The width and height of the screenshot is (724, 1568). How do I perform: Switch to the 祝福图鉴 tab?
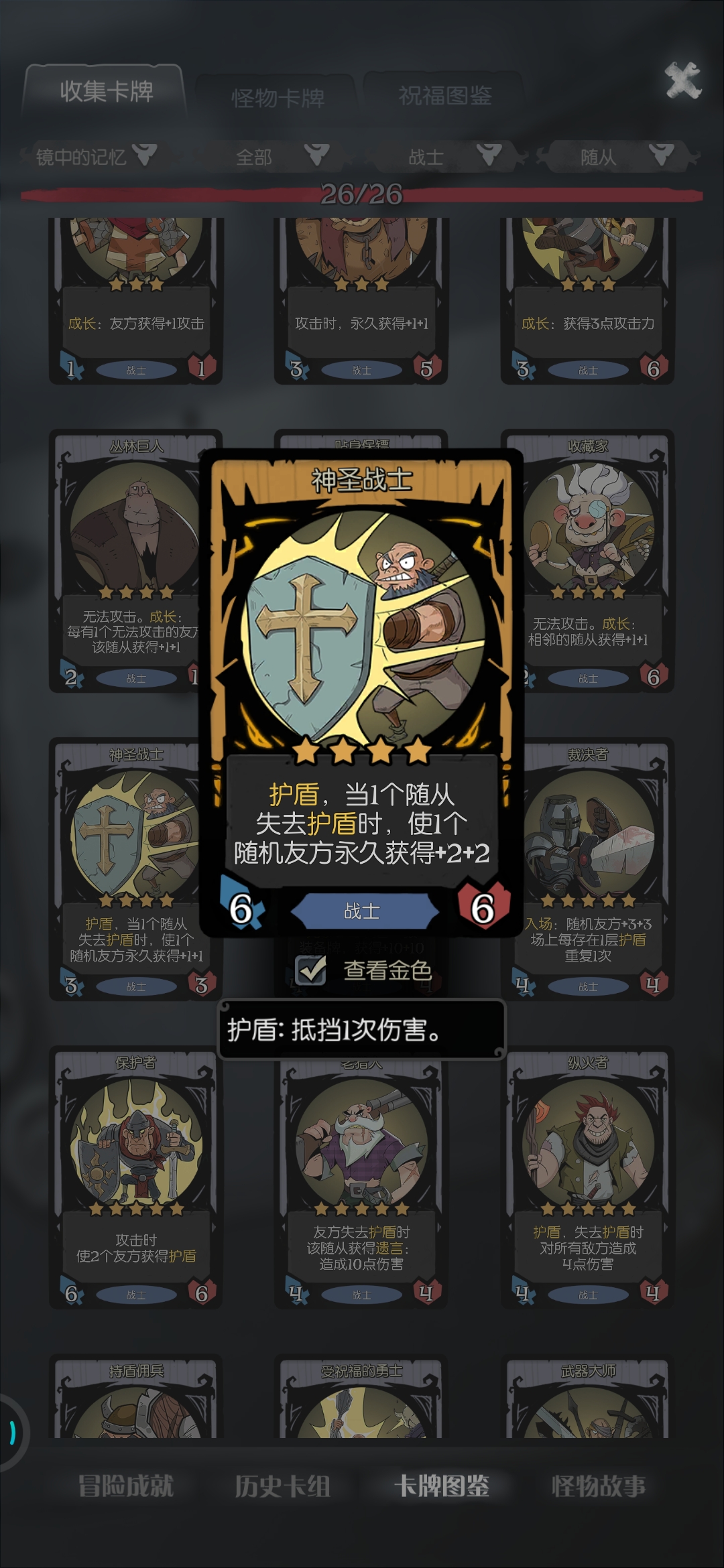[x=444, y=96]
